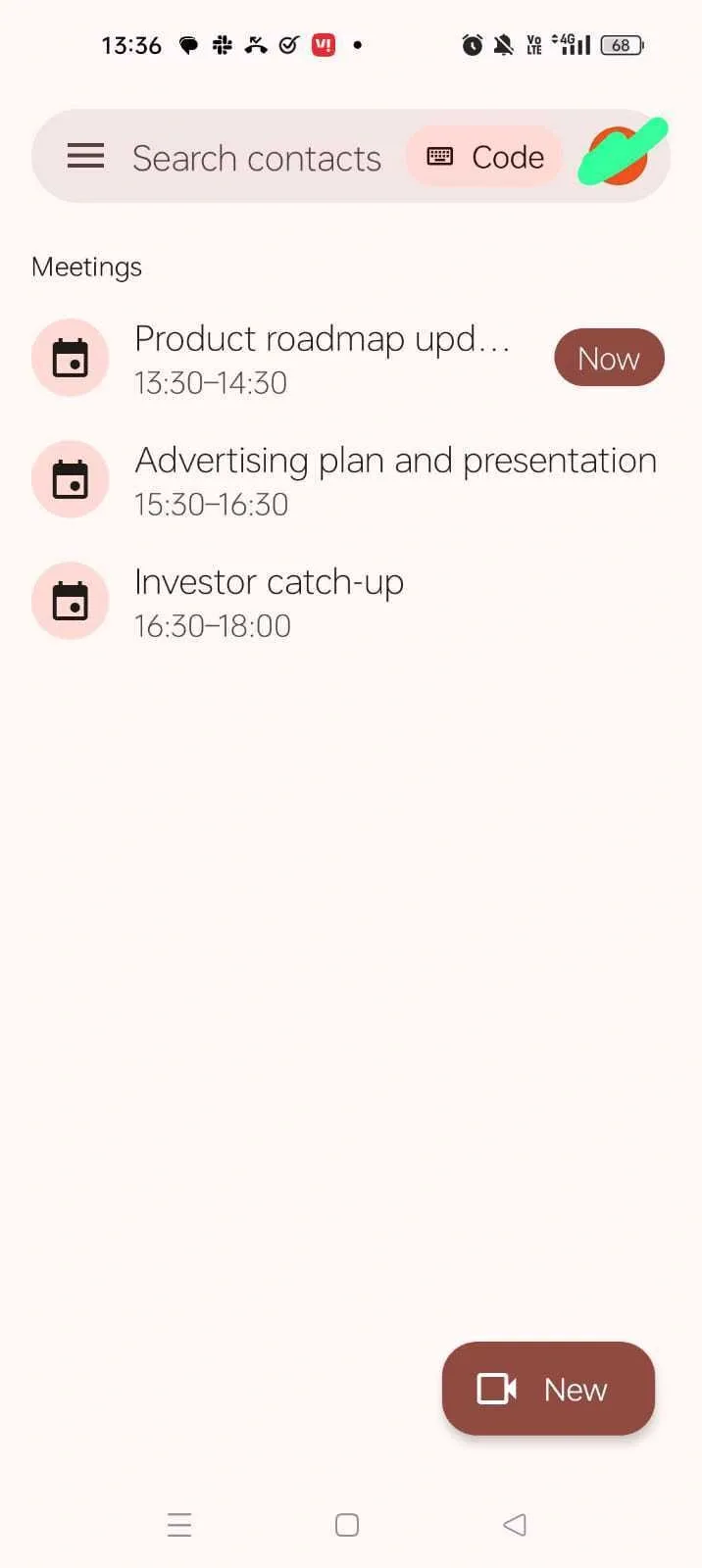Start a New video meeting
This screenshot has width=702, height=1568.
click(x=548, y=1389)
